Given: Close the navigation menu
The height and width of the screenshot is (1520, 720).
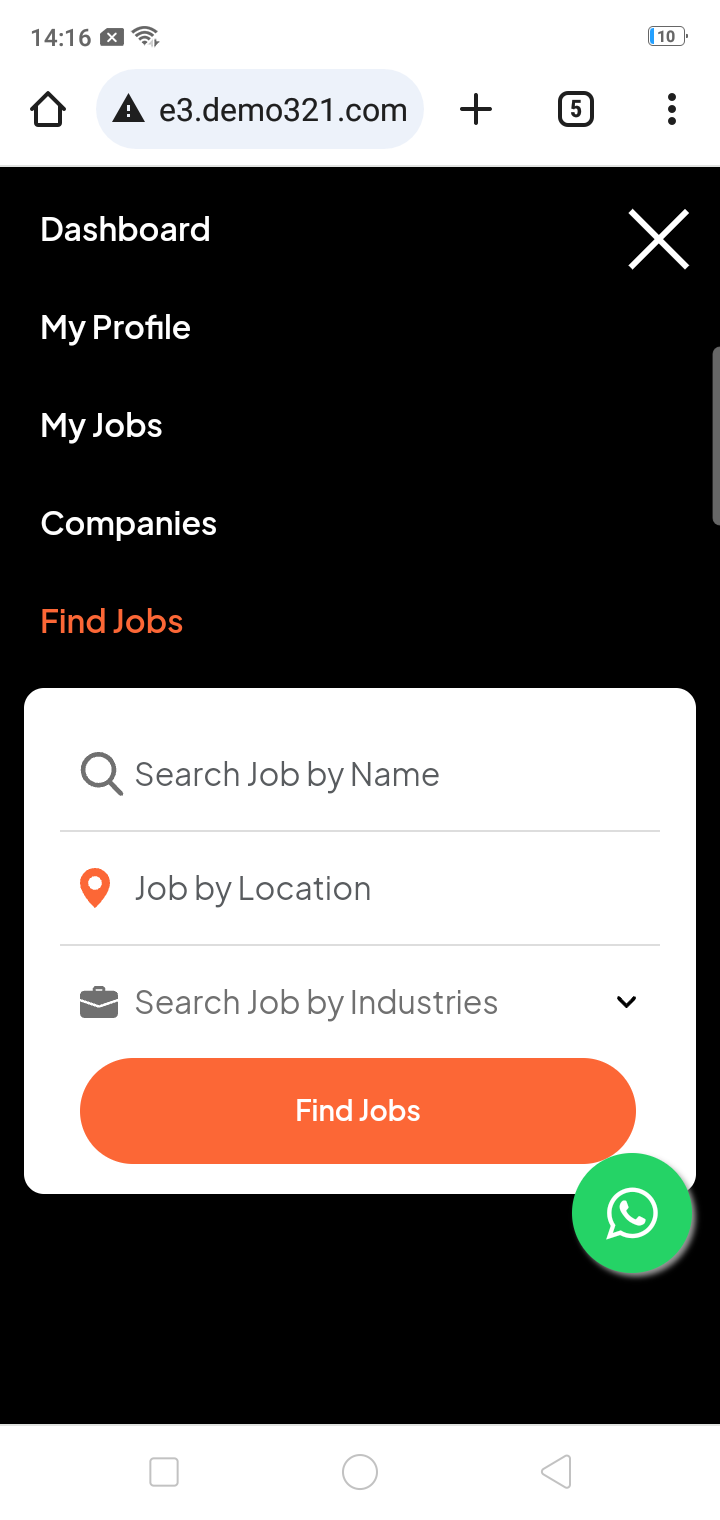Looking at the screenshot, I should [658, 239].
